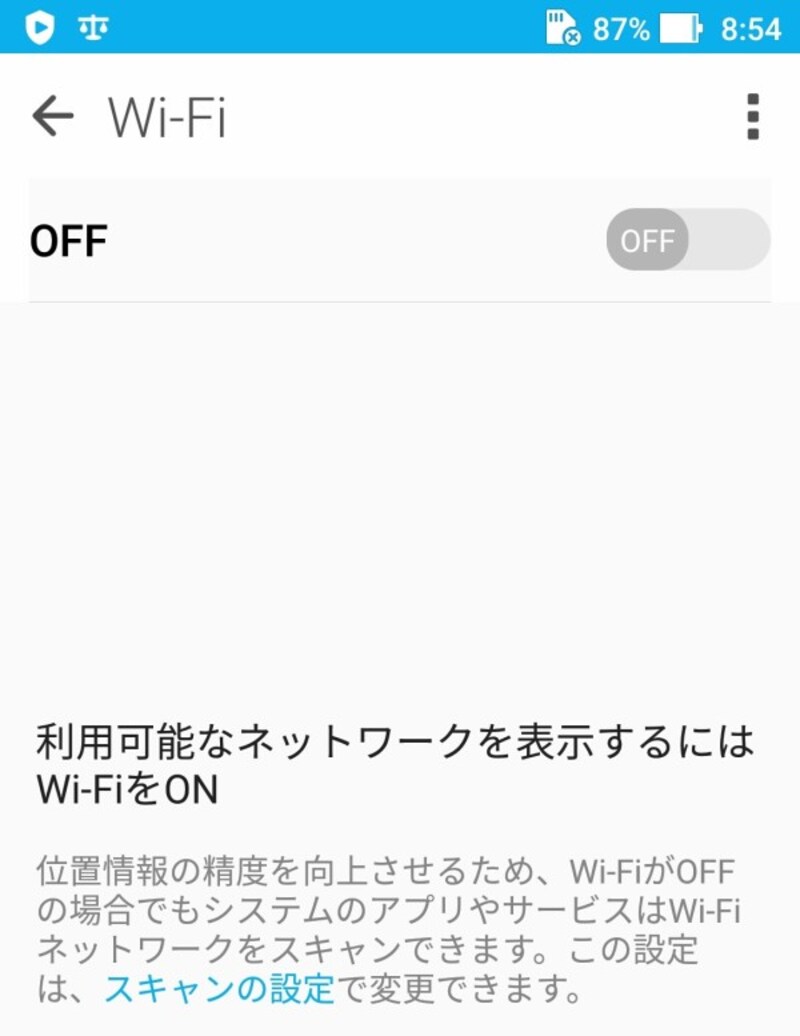Open the overflow dropdown for more Wi-Fi options
Image resolution: width=800 pixels, height=1036 pixels.
751,114
